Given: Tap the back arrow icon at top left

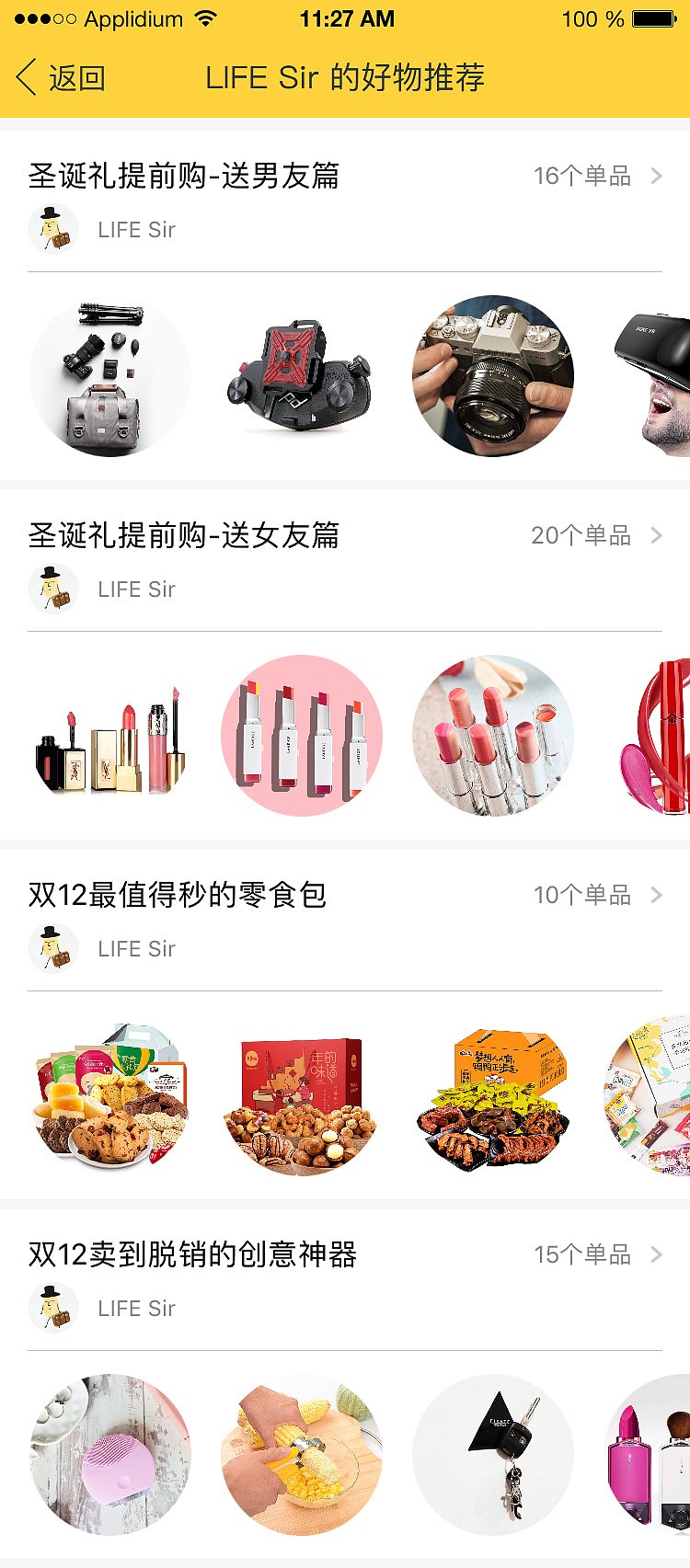Looking at the screenshot, I should (25, 79).
